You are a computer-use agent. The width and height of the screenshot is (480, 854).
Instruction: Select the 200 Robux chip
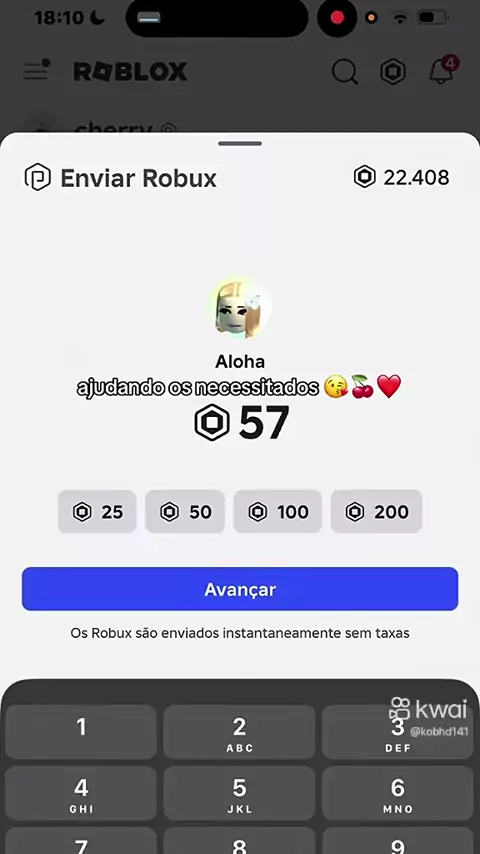pyautogui.click(x=376, y=511)
